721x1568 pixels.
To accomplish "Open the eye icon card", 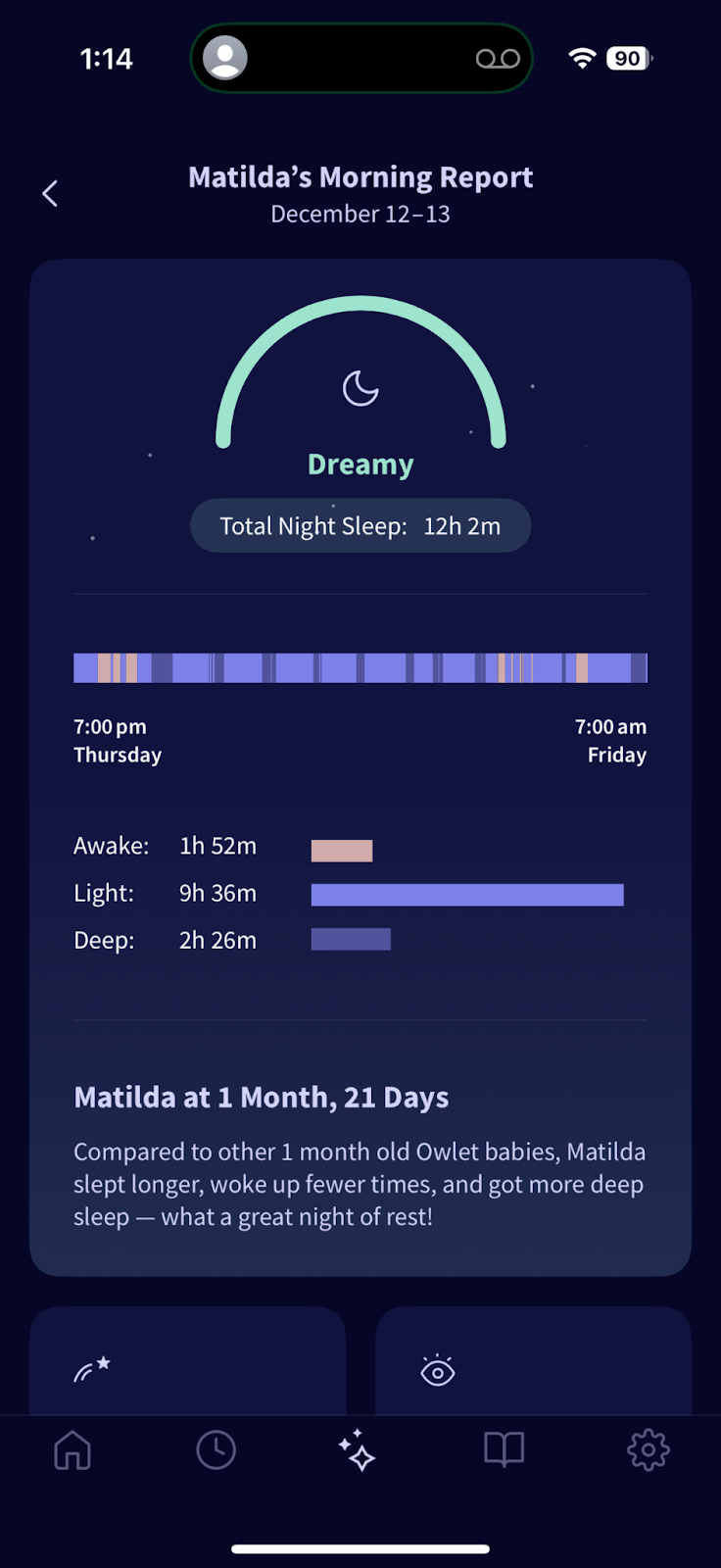I will click(534, 1360).
